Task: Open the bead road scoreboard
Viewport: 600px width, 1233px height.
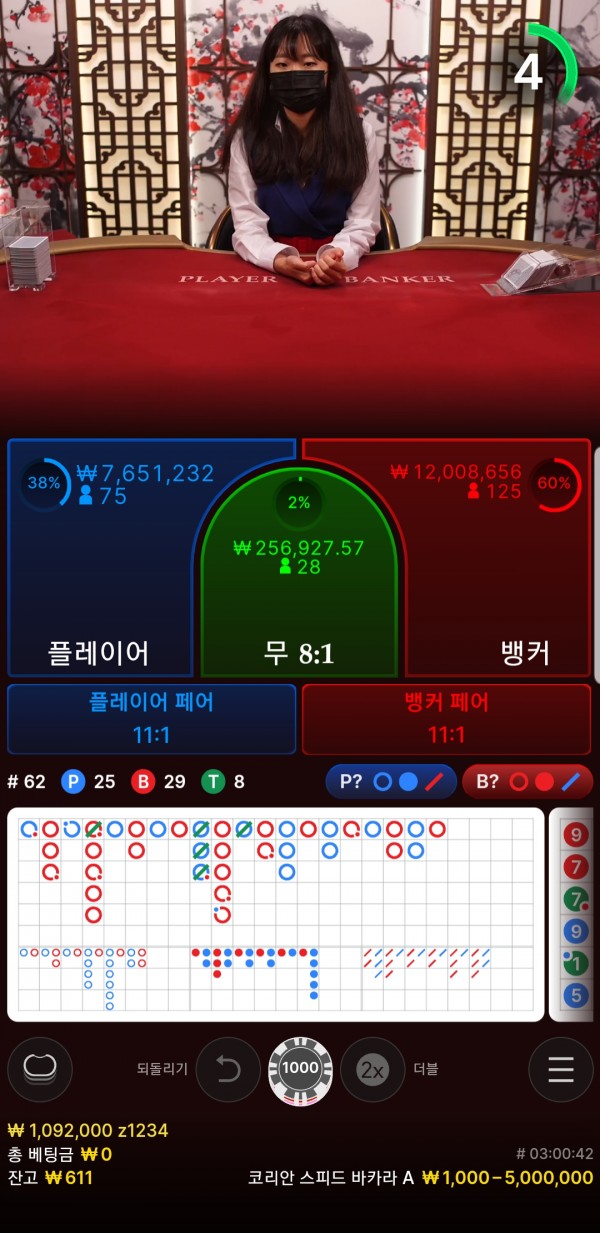Action: tap(574, 915)
